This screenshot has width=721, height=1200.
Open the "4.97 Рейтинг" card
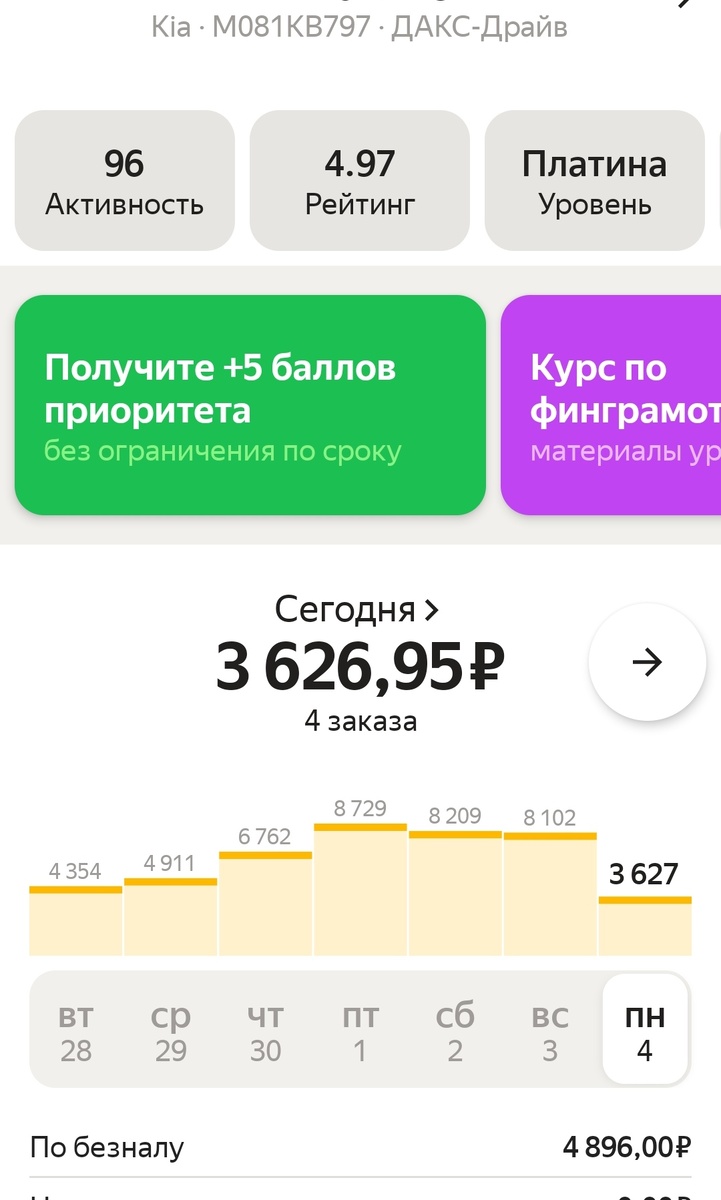[360, 180]
